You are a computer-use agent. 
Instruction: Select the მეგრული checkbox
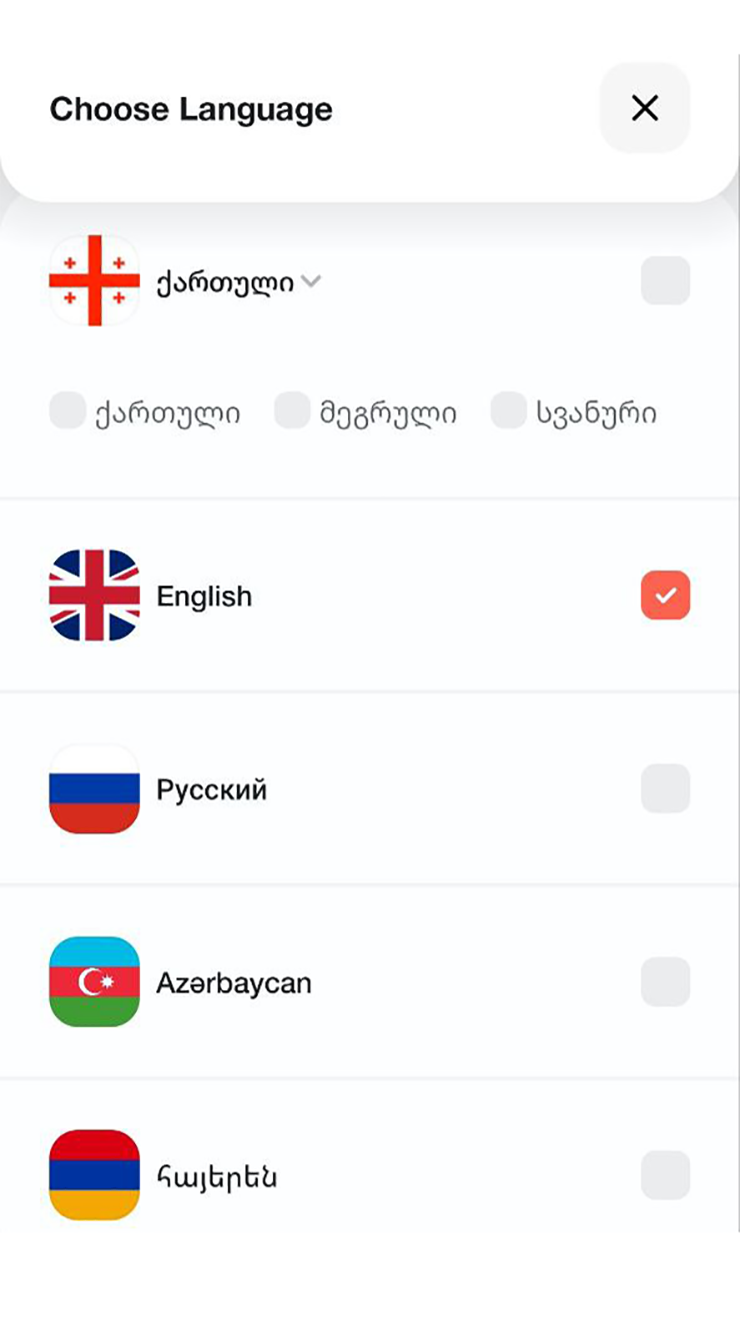(x=292, y=411)
